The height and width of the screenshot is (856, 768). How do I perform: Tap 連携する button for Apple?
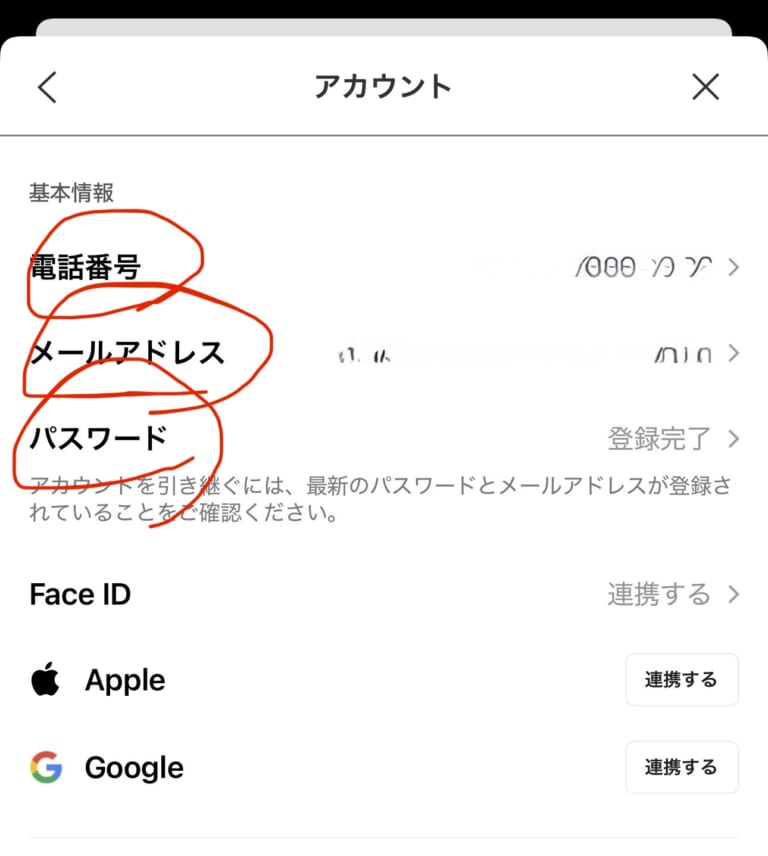681,680
